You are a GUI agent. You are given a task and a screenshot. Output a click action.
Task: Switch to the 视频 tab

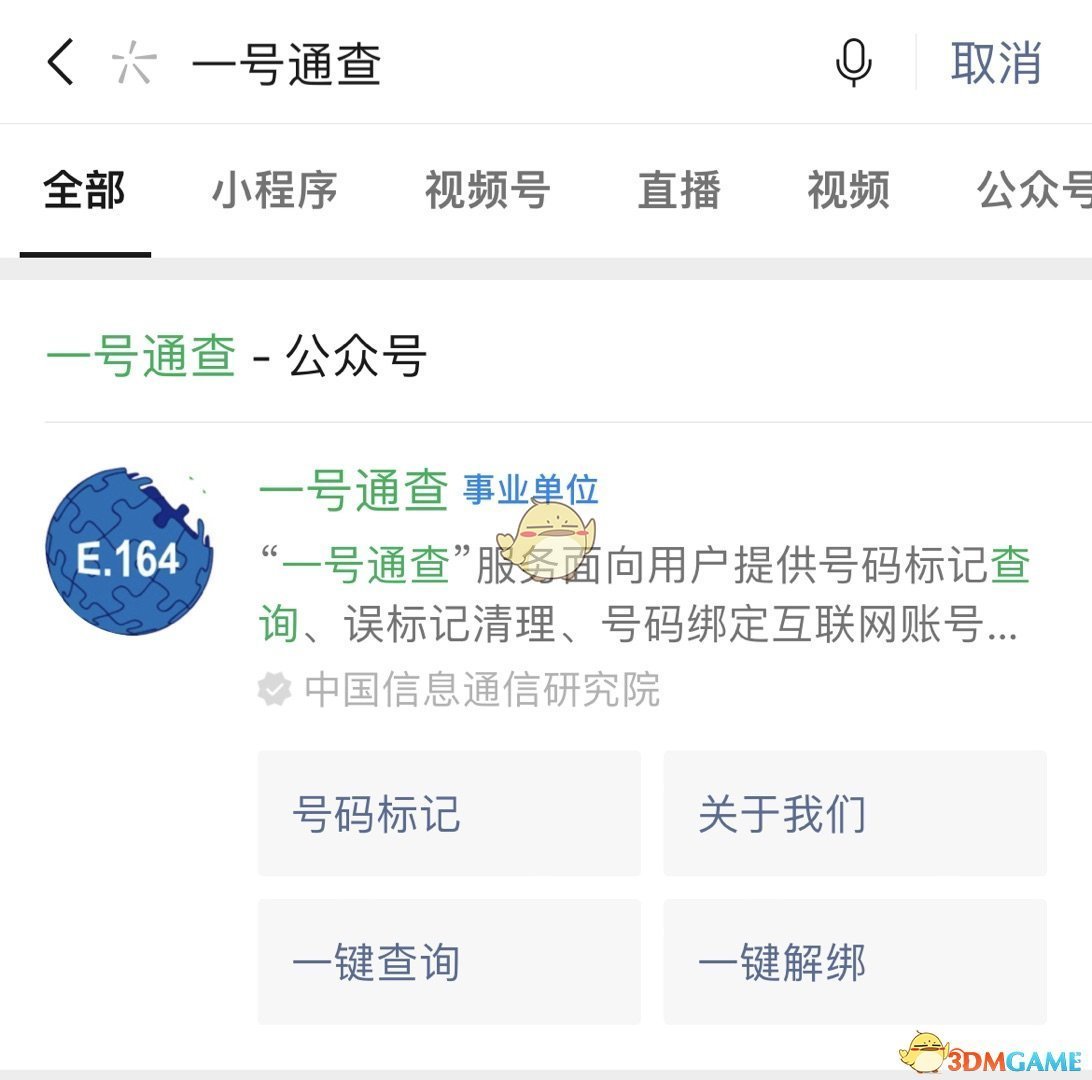coord(848,190)
